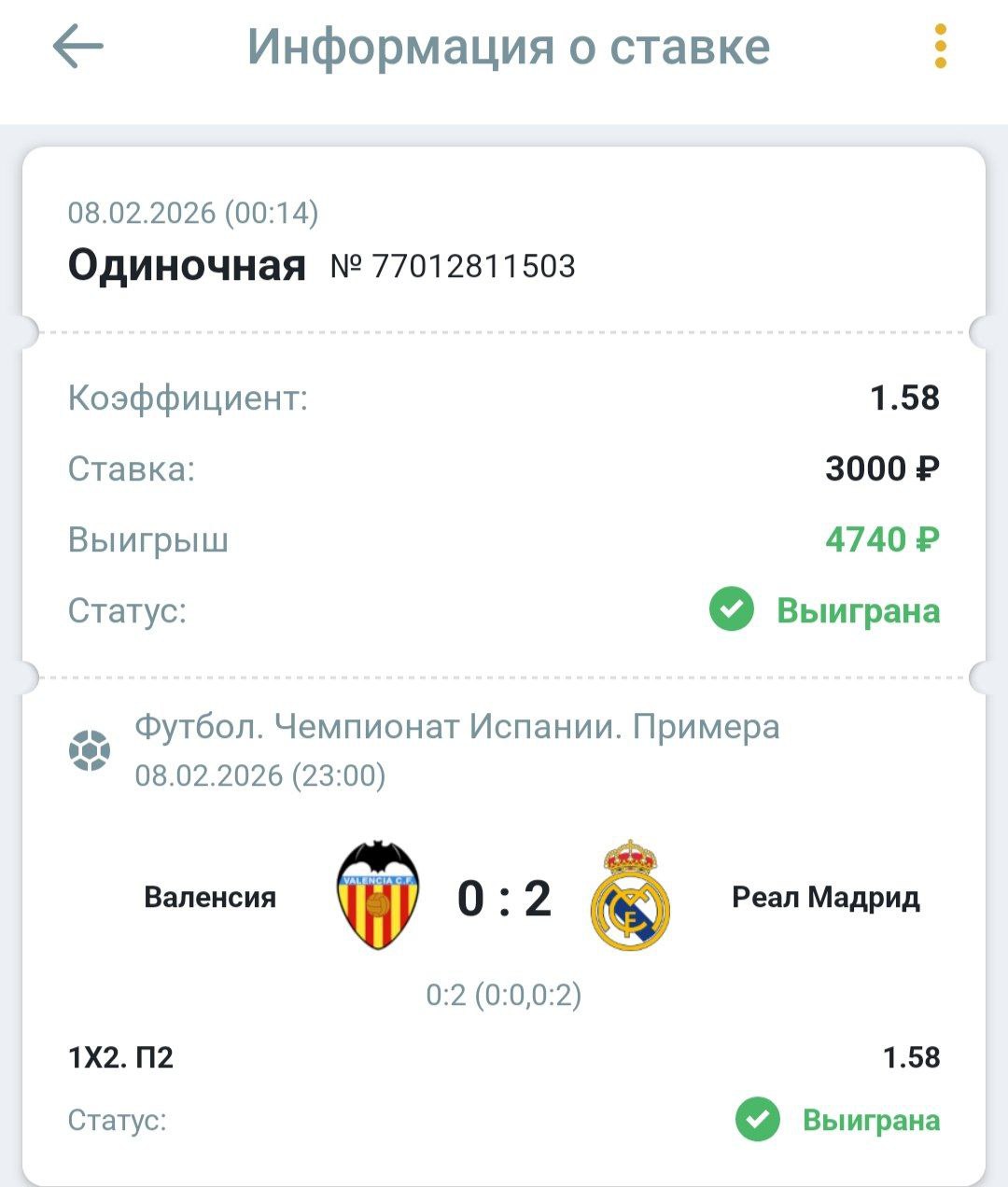Go back using the arrow icon
1008x1187 pixels.
(x=77, y=47)
